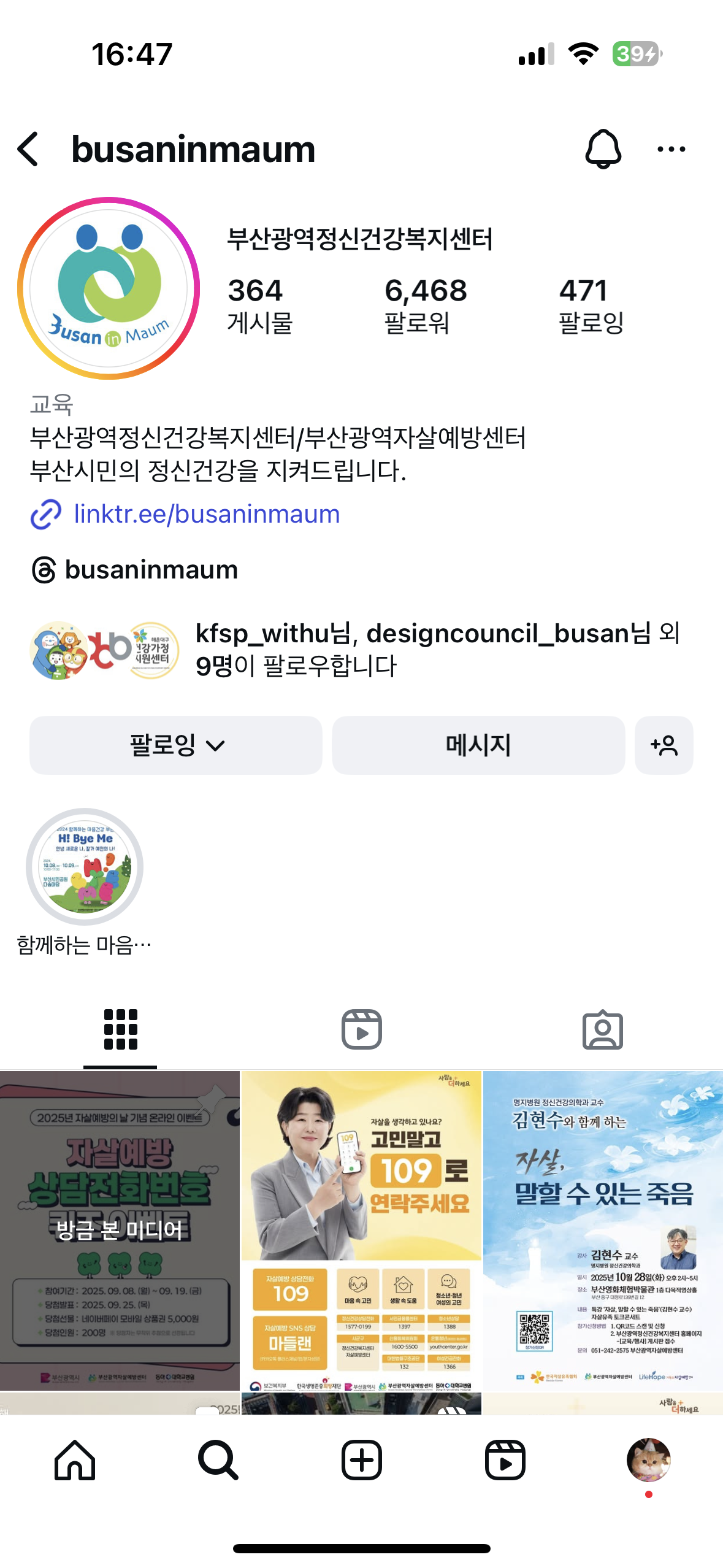View the 471 following list
This screenshot has height=1568, width=723.
591,305
